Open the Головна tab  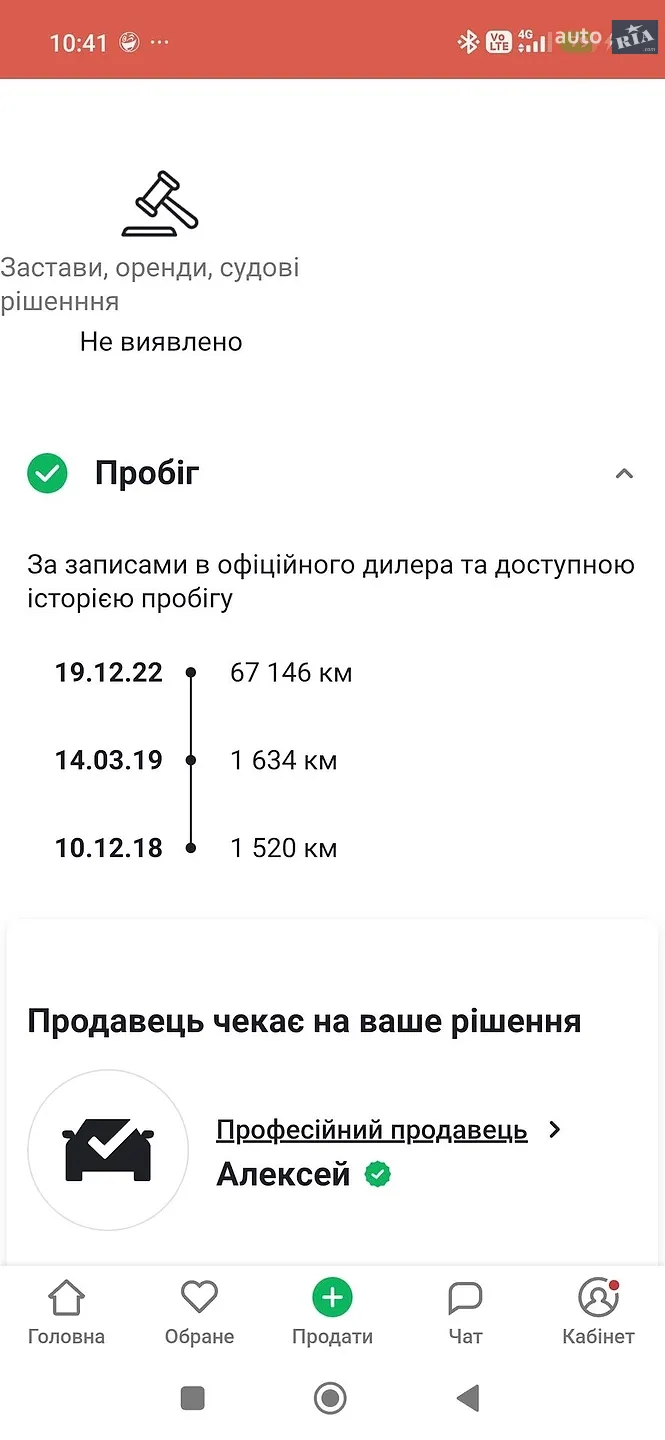[66, 1313]
